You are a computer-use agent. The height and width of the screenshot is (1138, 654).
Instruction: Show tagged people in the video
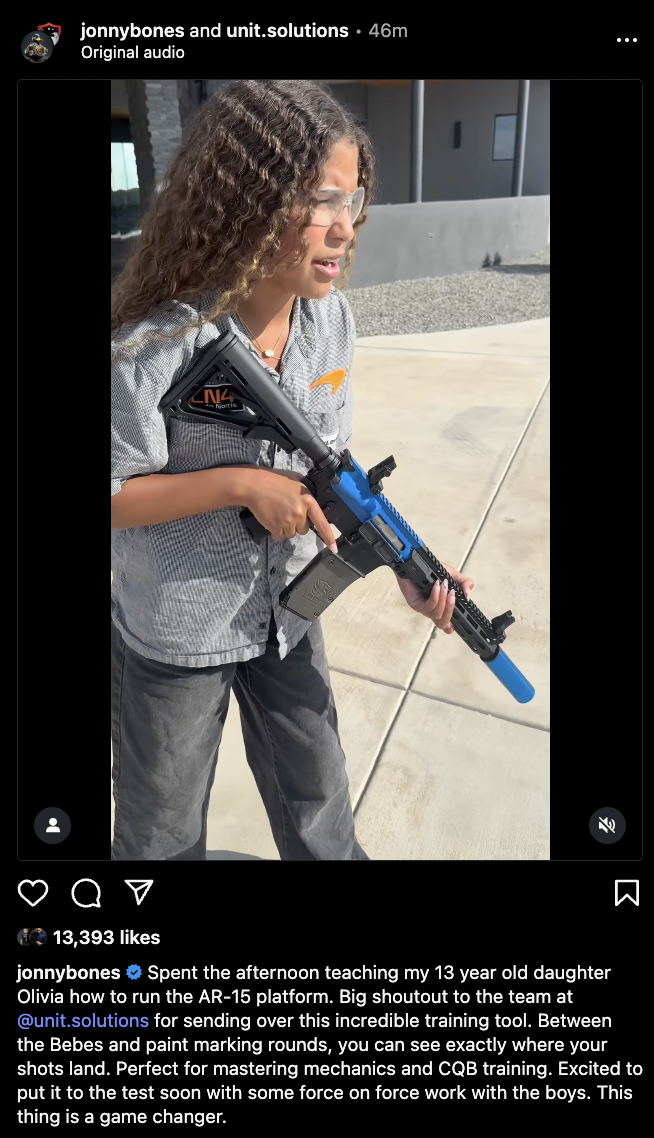[52, 825]
